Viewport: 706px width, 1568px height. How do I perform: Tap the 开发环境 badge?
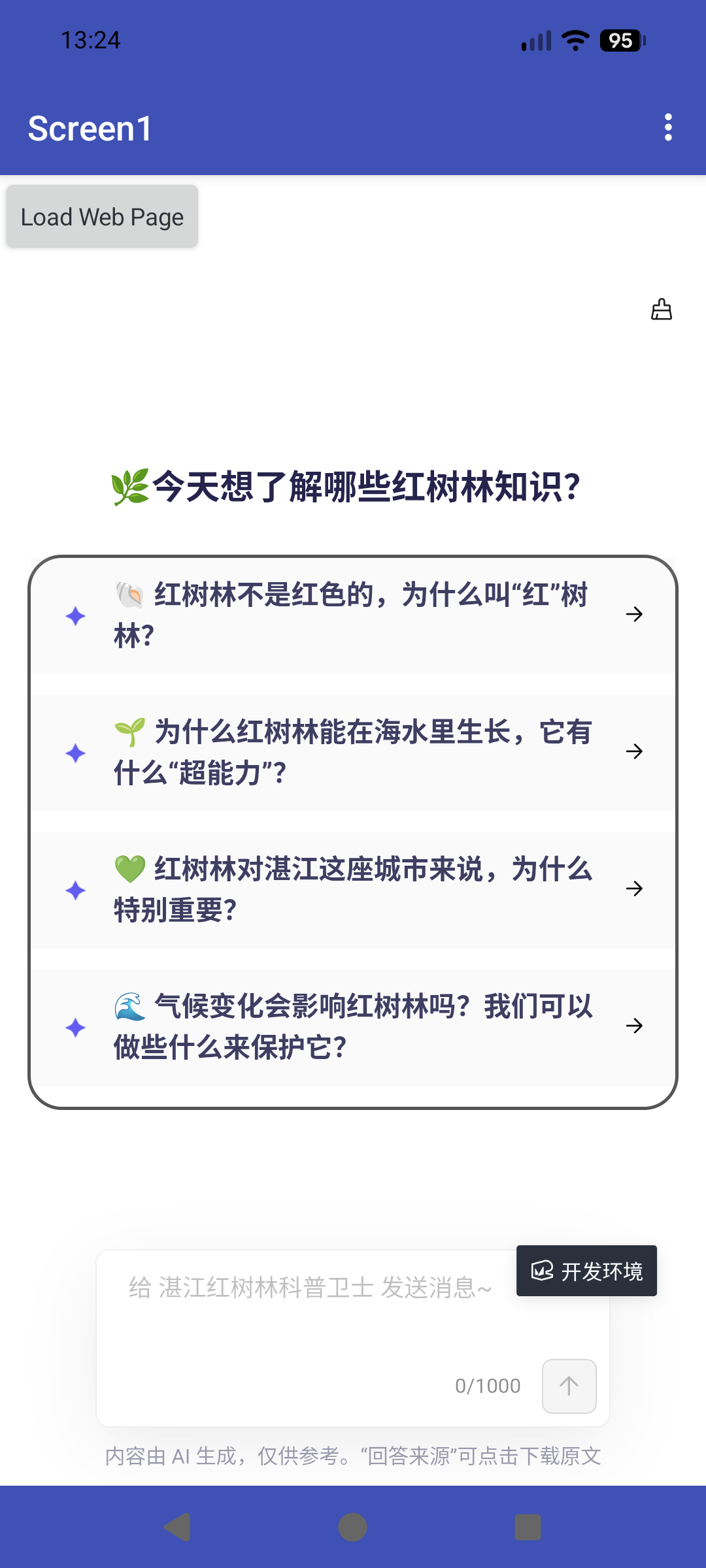[x=586, y=1271]
